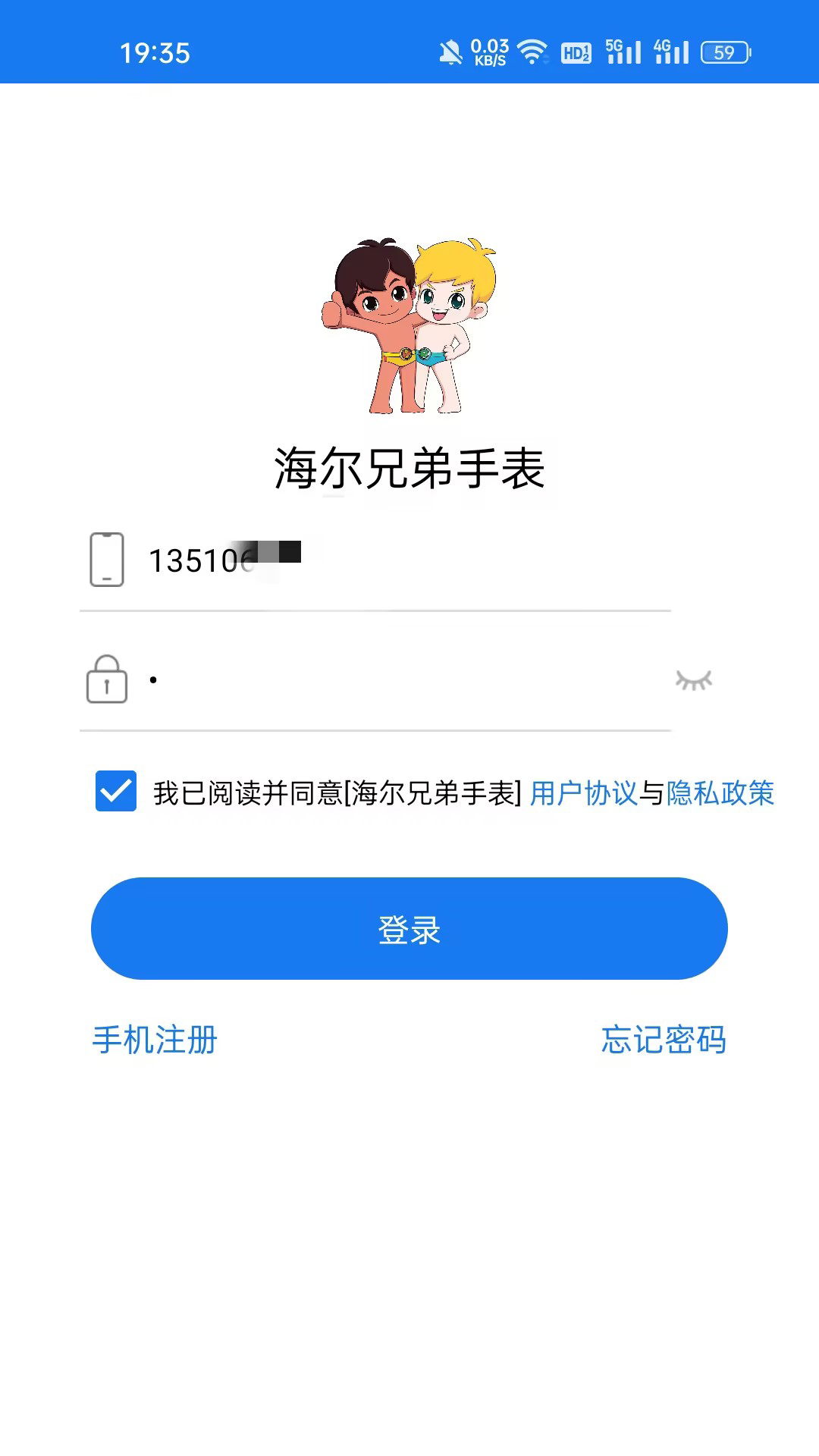Image resolution: width=819 pixels, height=1456 pixels.
Task: Reveal the password with the eye icon
Action: [x=694, y=680]
